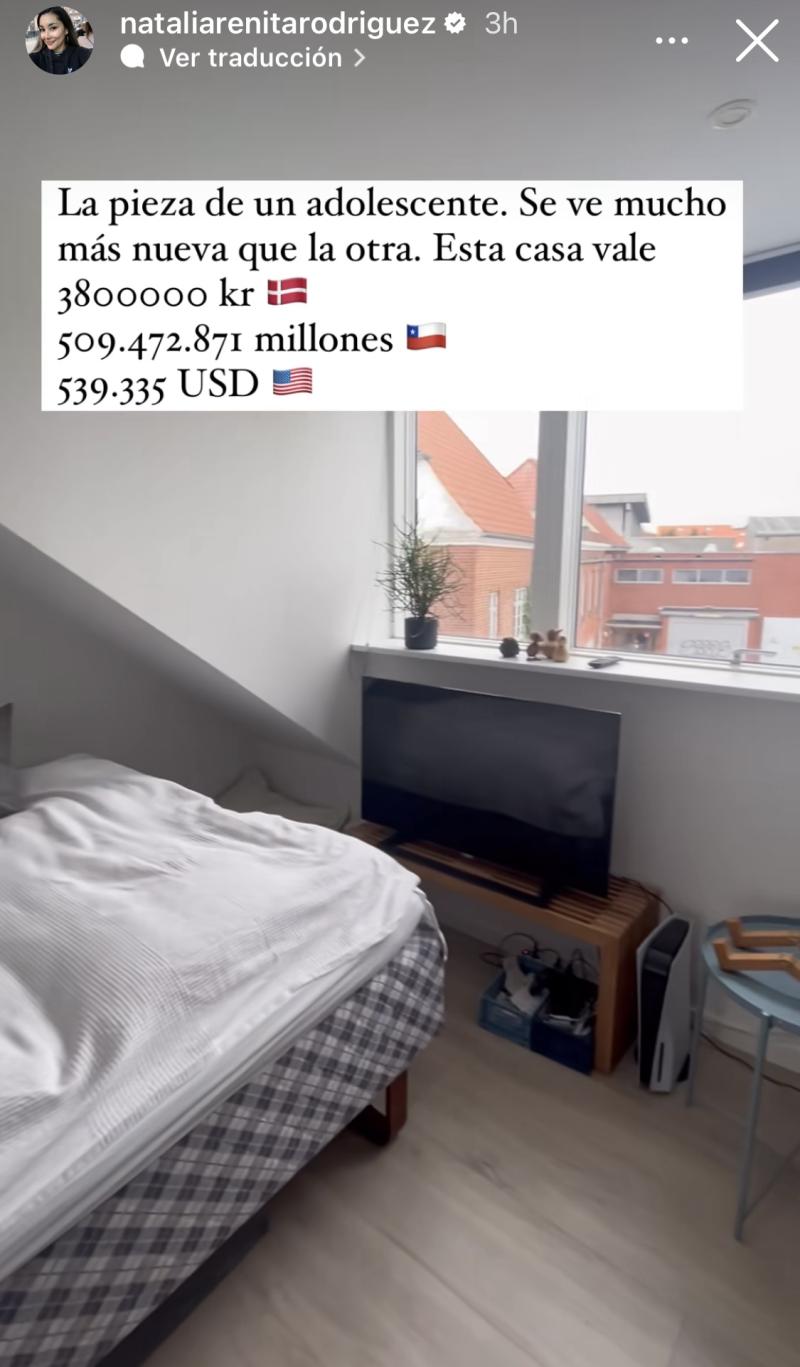800x1367 pixels.
Task: Close the story viewer
Action: [x=757, y=41]
